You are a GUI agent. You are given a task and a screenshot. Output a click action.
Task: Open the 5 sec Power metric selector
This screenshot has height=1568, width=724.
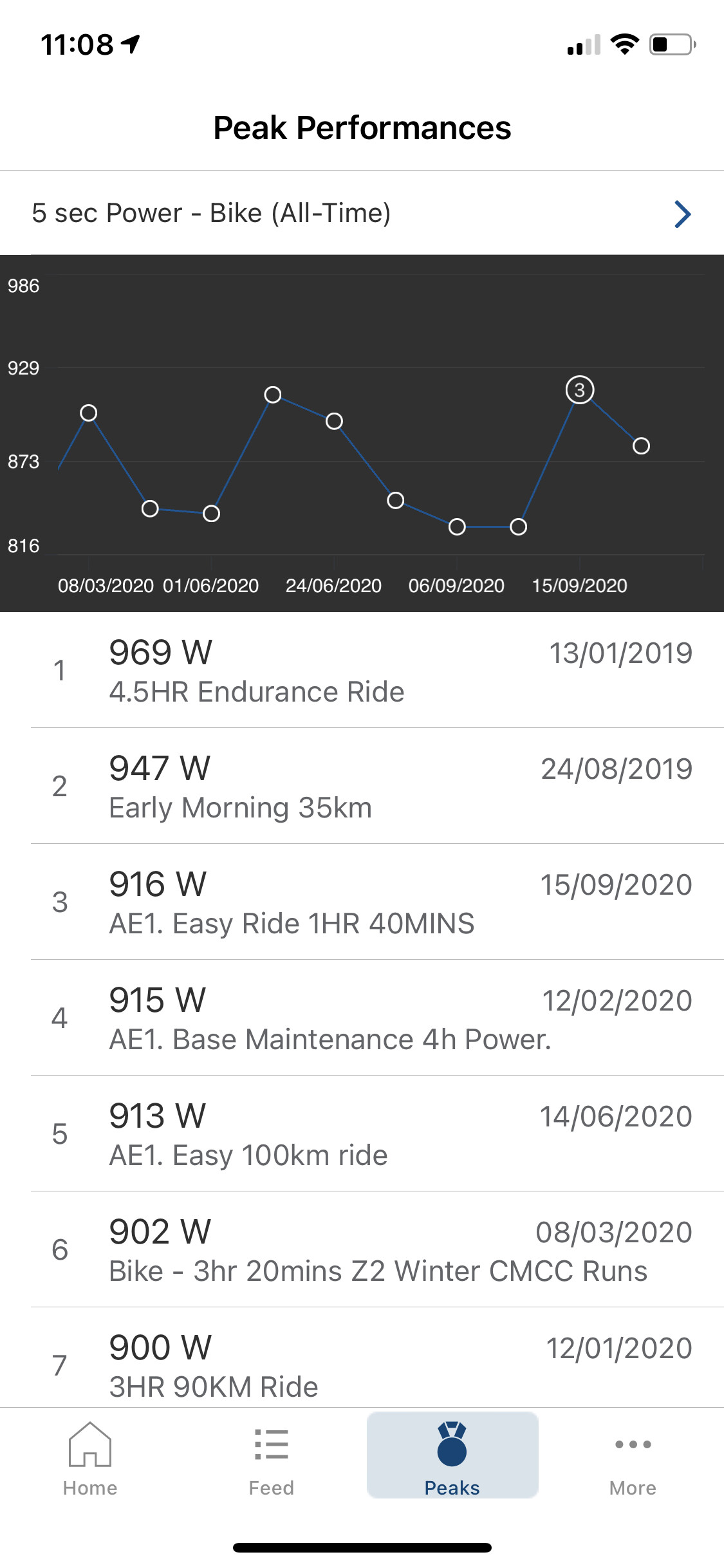(x=362, y=213)
